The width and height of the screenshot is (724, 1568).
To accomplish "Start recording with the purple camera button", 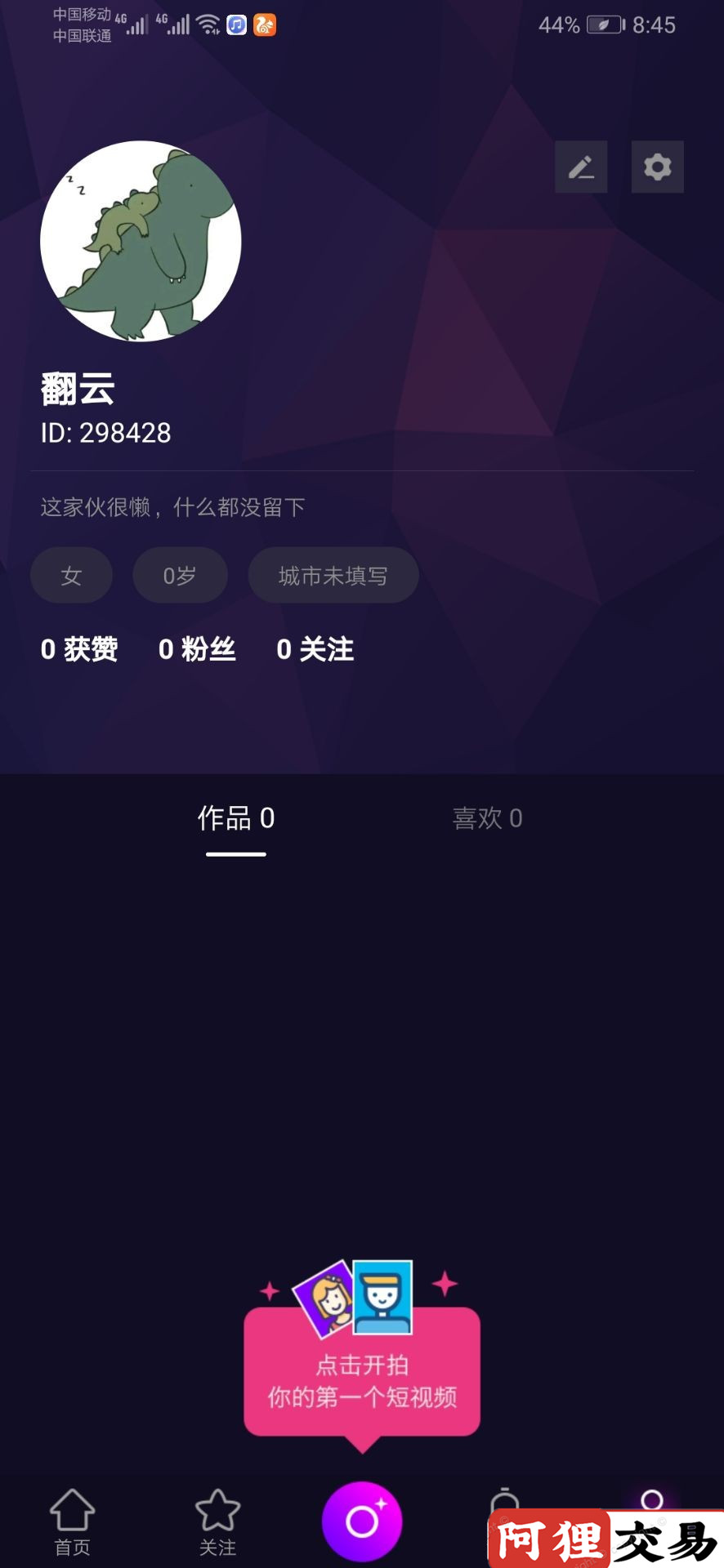I will (362, 1521).
